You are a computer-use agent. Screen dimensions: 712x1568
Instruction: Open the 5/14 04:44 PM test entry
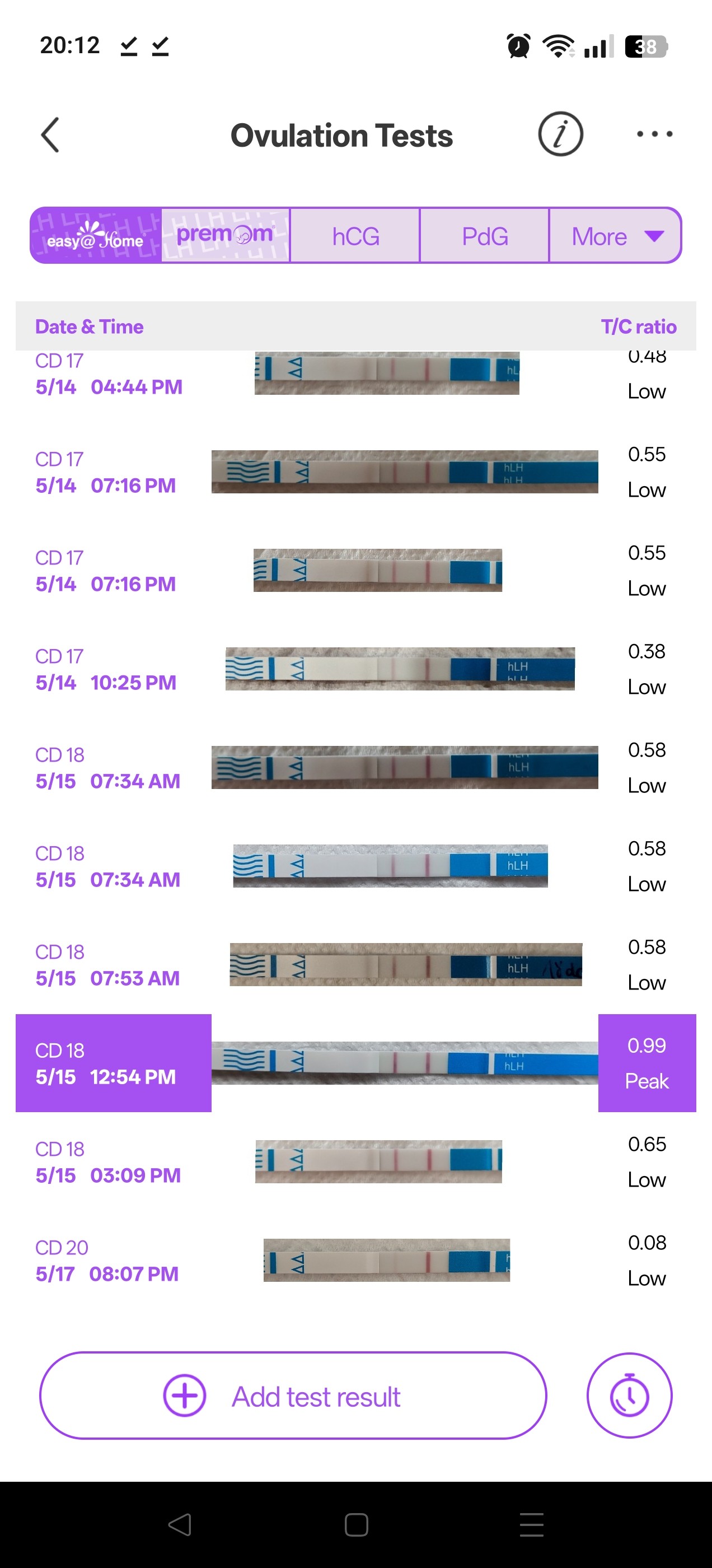tap(355, 374)
